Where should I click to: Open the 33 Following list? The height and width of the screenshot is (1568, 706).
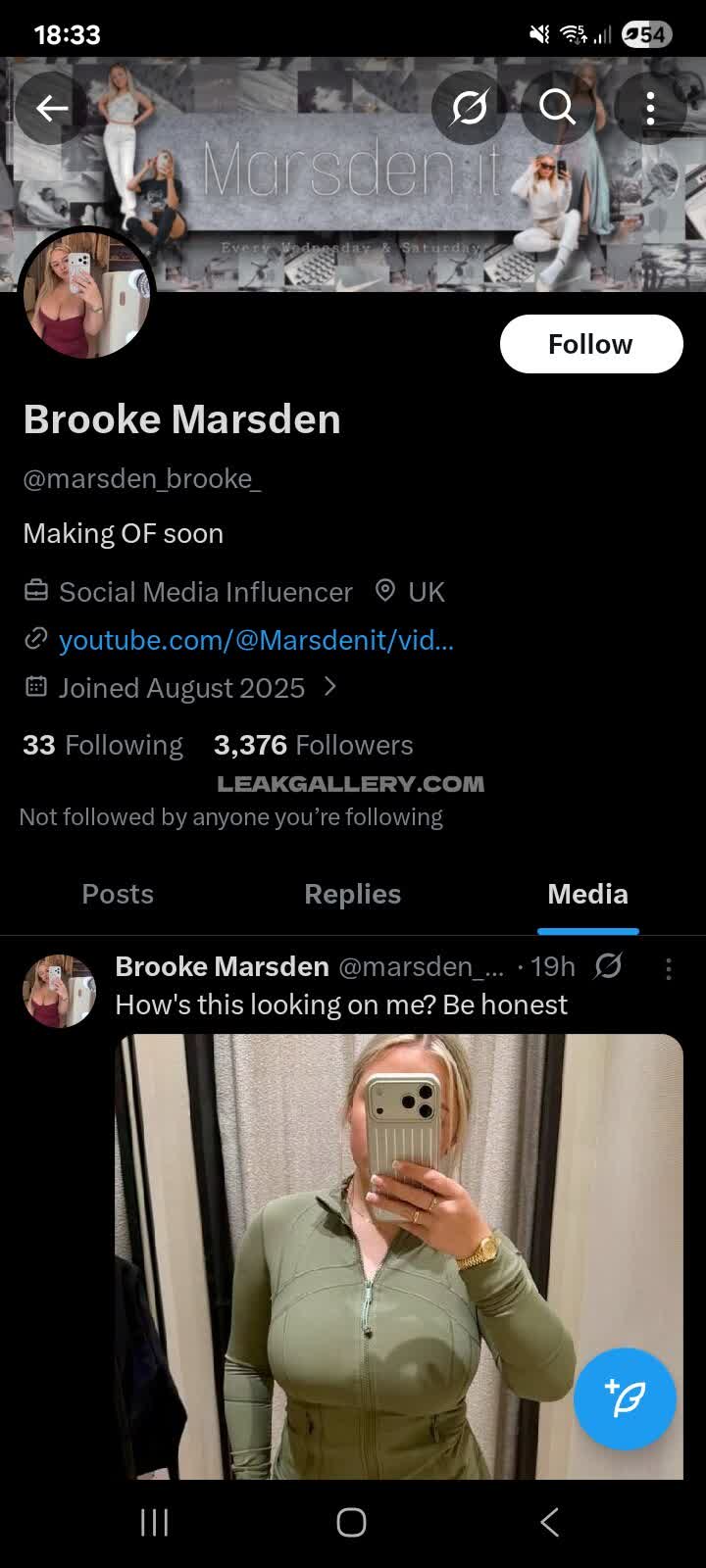103,745
